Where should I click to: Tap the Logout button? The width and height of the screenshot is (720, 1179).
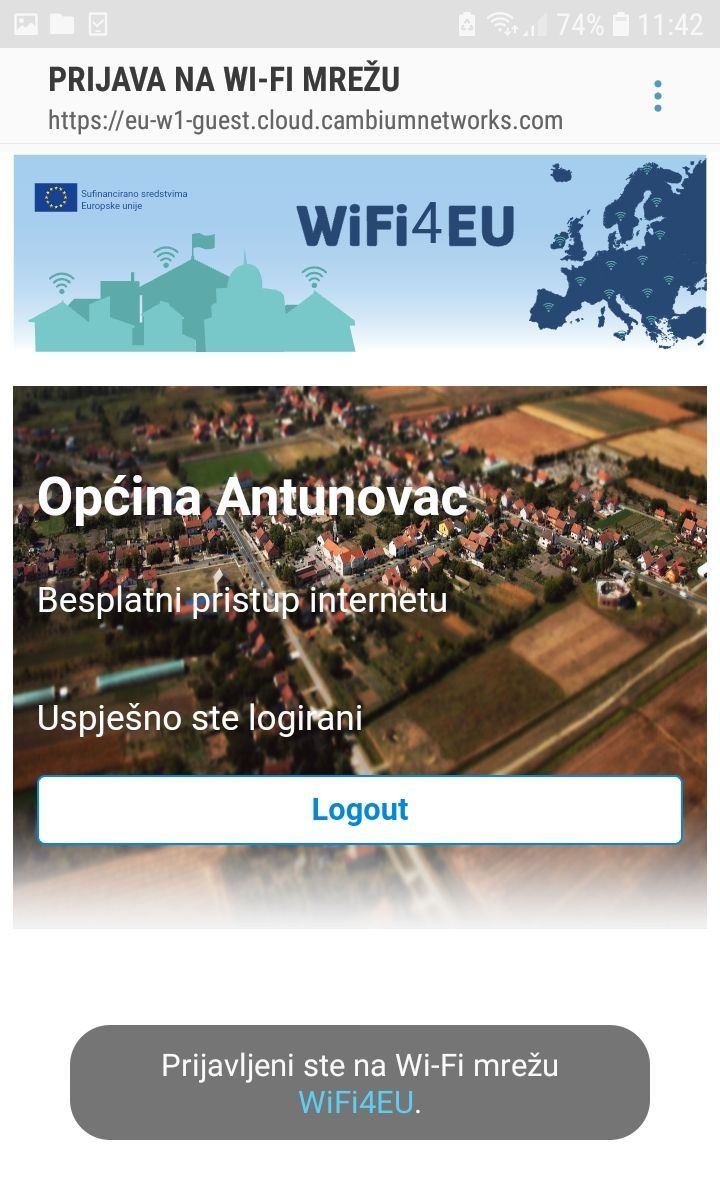click(360, 809)
